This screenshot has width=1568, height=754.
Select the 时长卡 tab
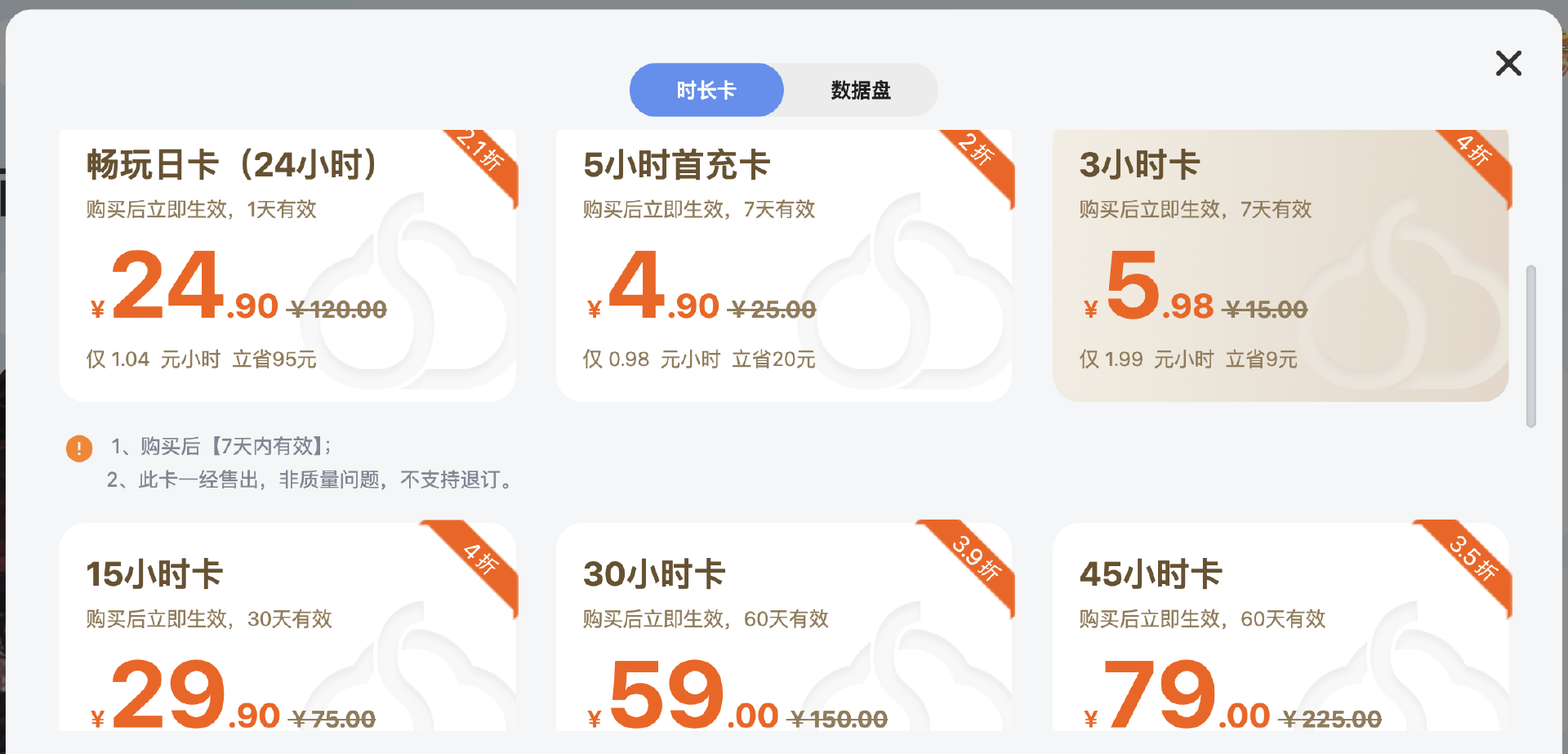tap(706, 90)
